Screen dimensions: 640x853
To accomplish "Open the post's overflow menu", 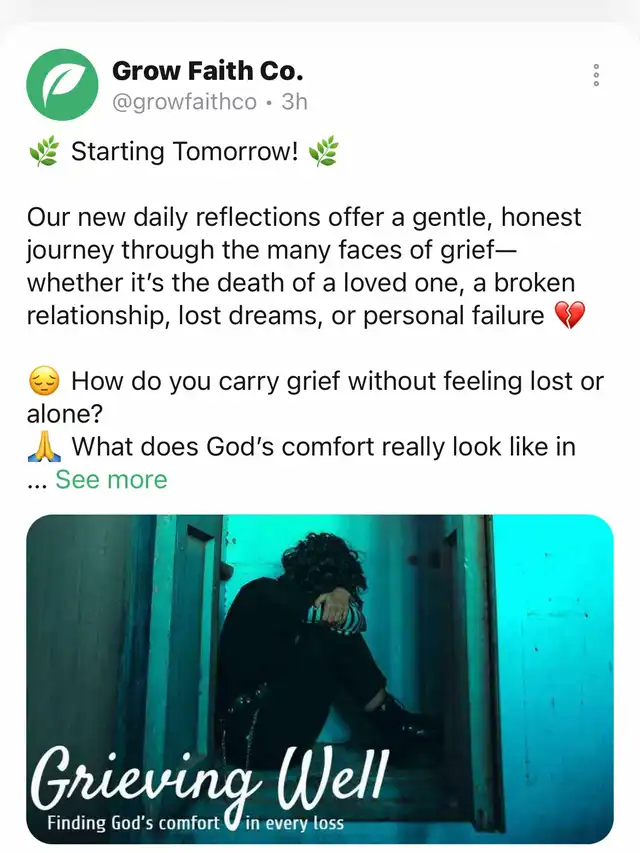I will [596, 75].
